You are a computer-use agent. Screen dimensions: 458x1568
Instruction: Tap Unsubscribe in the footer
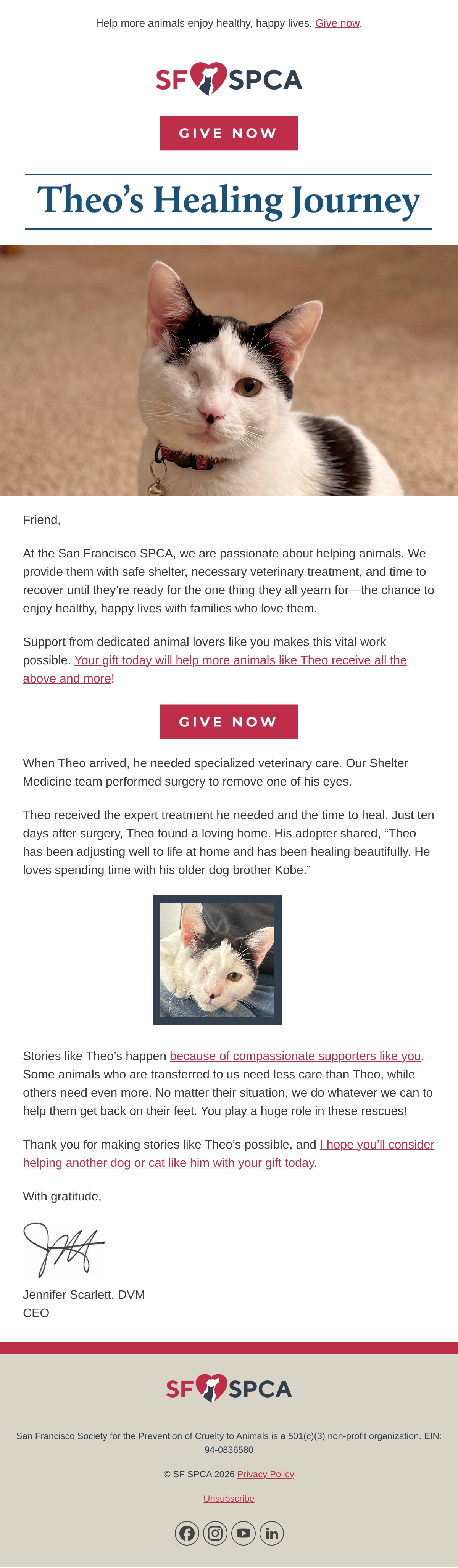[x=229, y=1498]
